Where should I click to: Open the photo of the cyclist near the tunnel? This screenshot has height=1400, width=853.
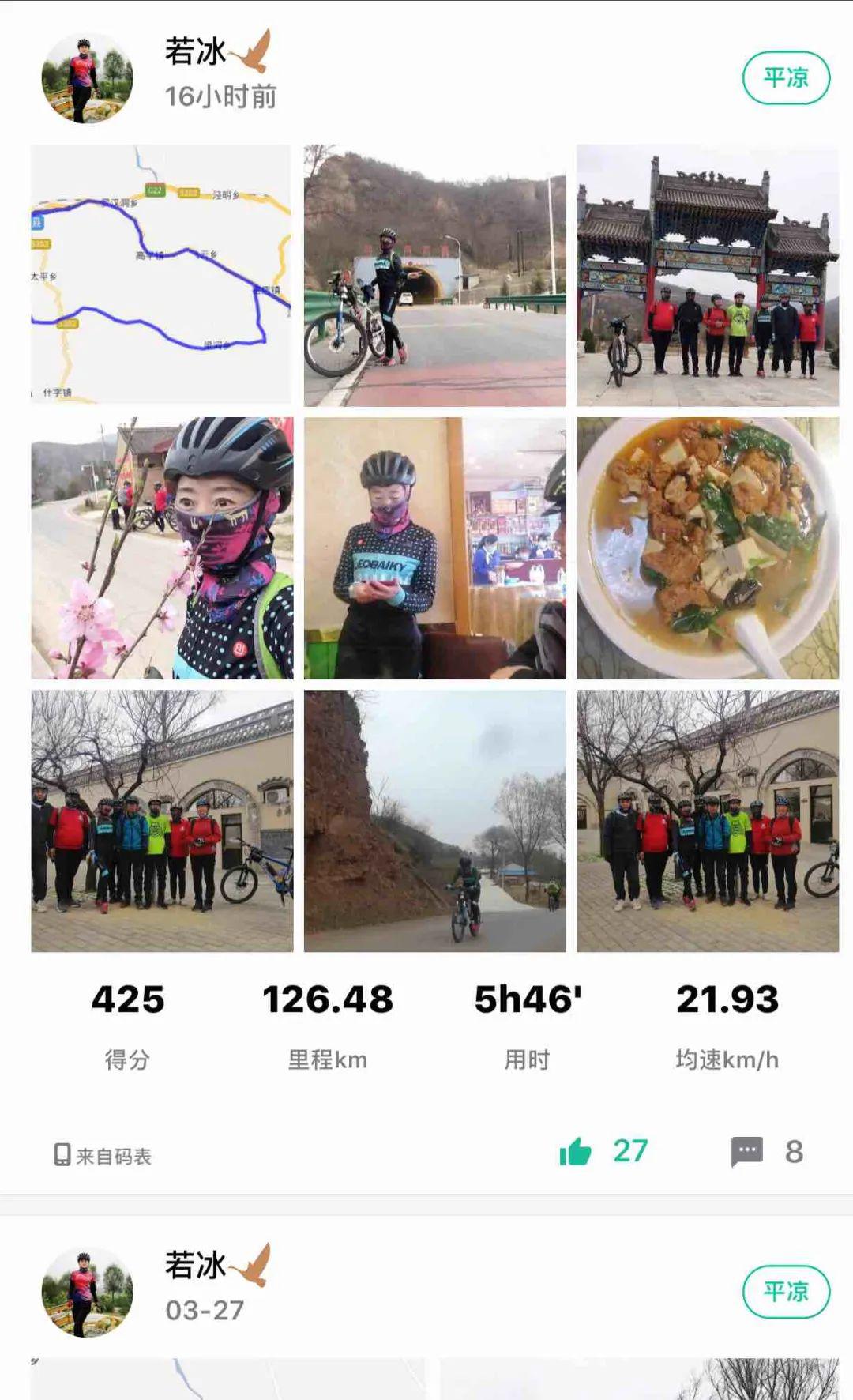[434, 275]
